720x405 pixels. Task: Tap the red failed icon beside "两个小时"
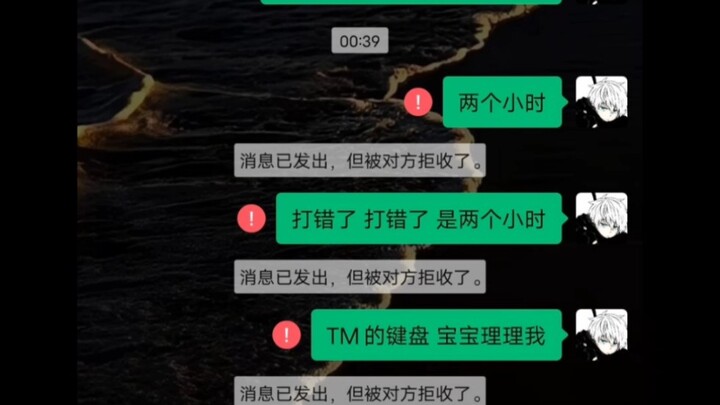point(418,102)
